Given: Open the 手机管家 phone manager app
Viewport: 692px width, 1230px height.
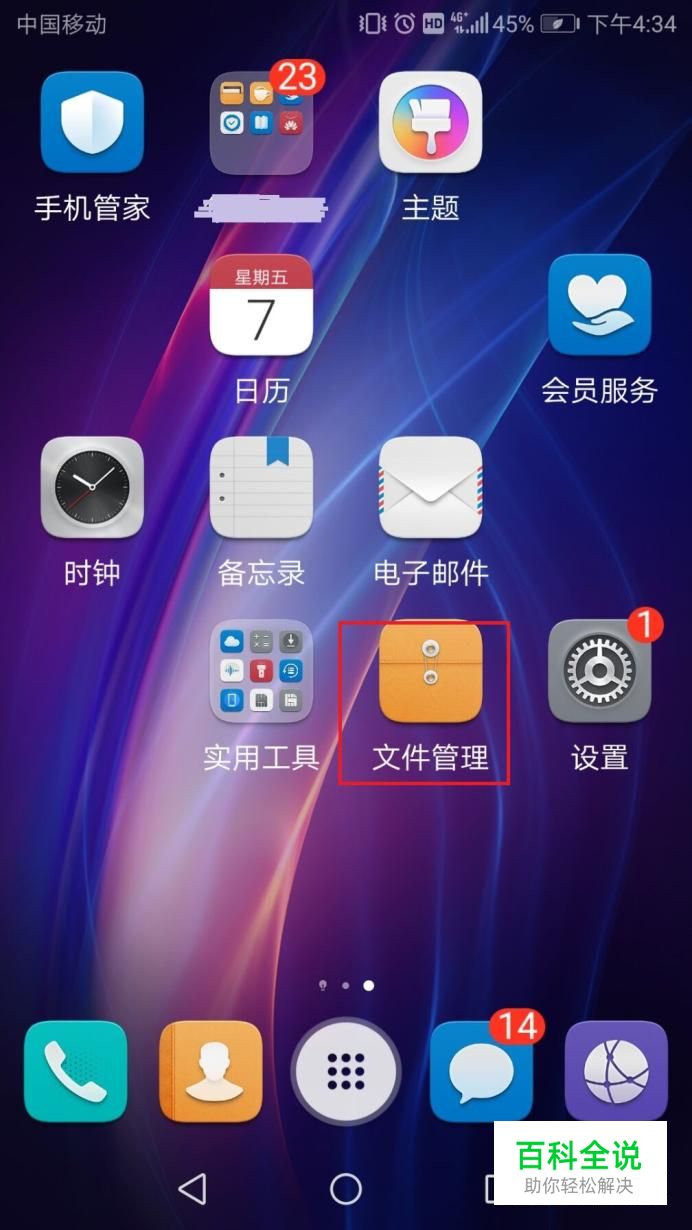Looking at the screenshot, I should pos(92,122).
